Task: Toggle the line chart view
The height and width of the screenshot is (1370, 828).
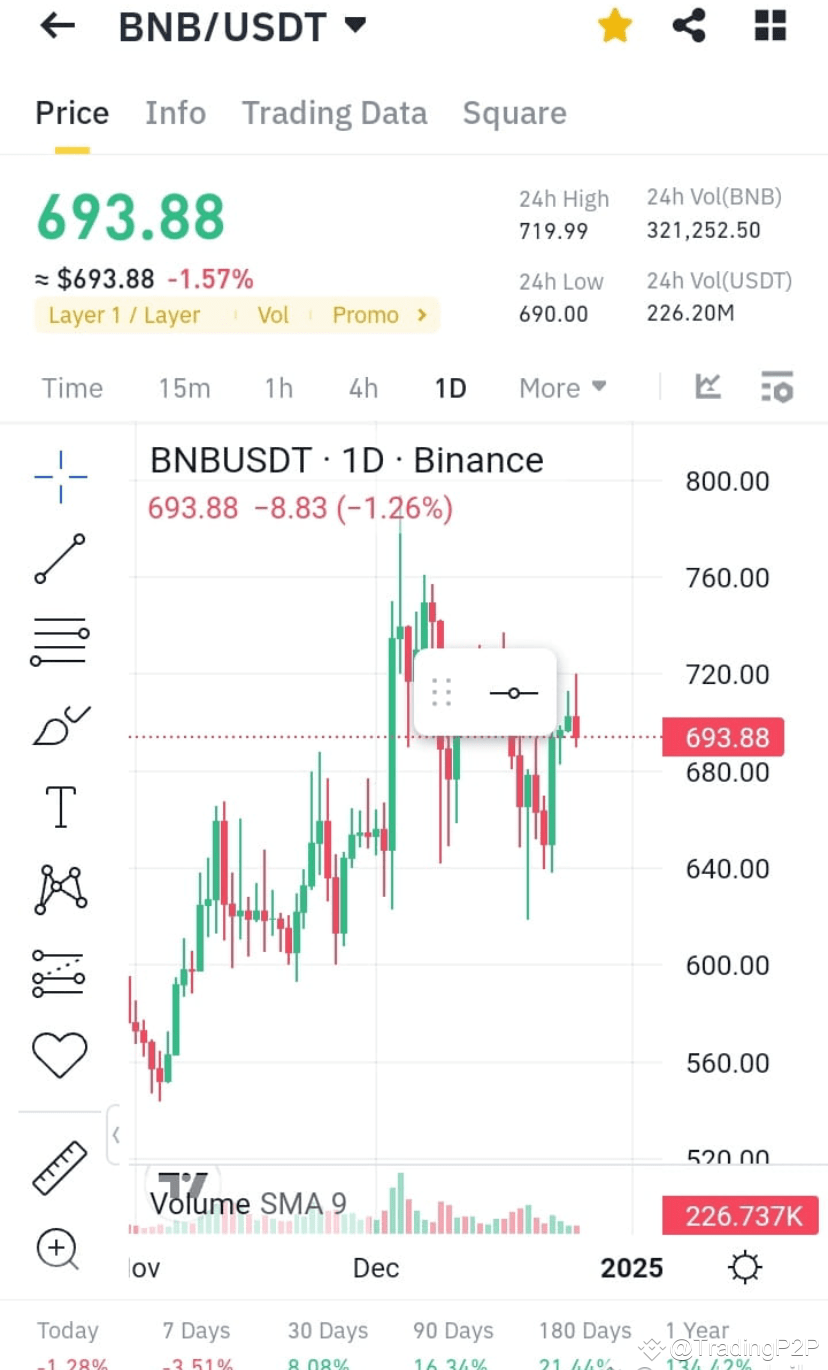Action: click(x=708, y=388)
